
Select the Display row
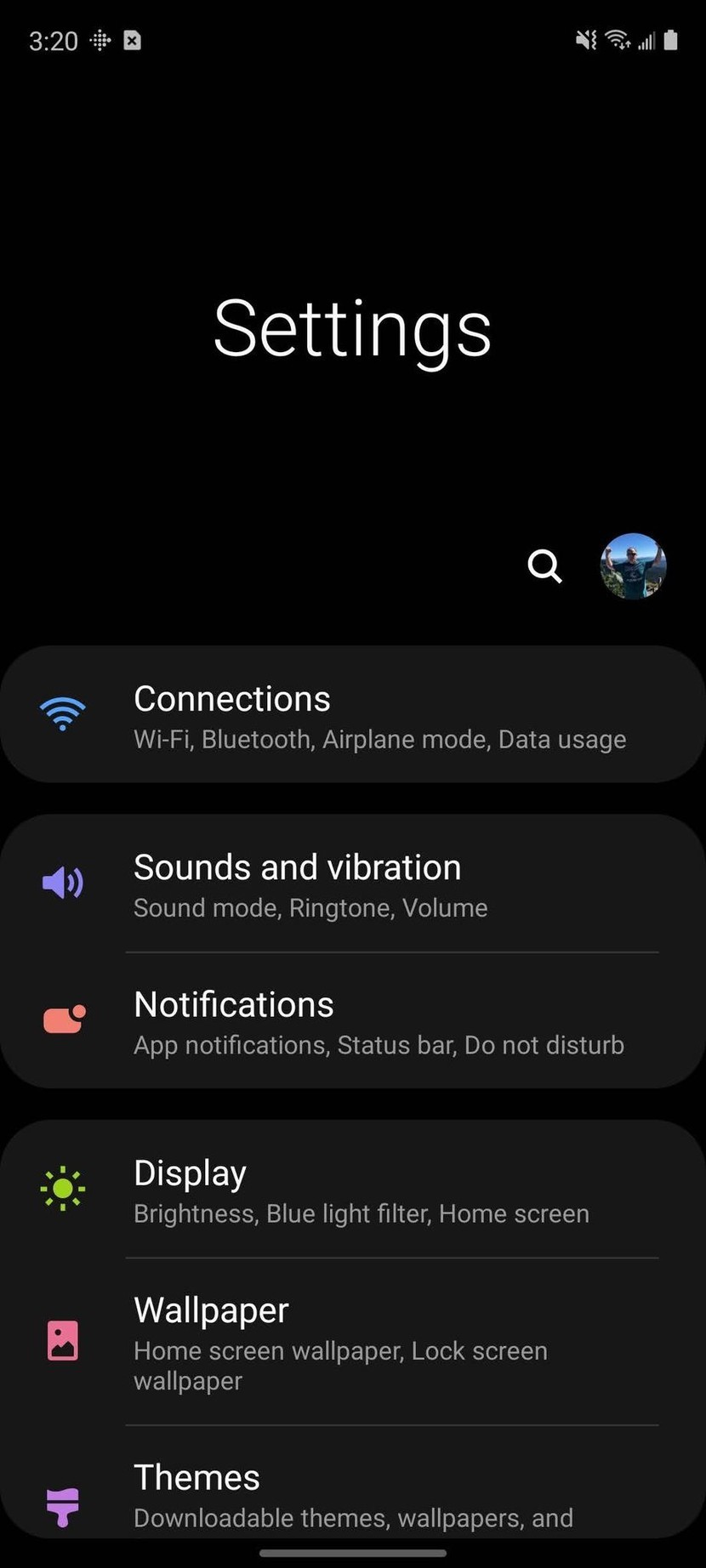pos(353,1190)
